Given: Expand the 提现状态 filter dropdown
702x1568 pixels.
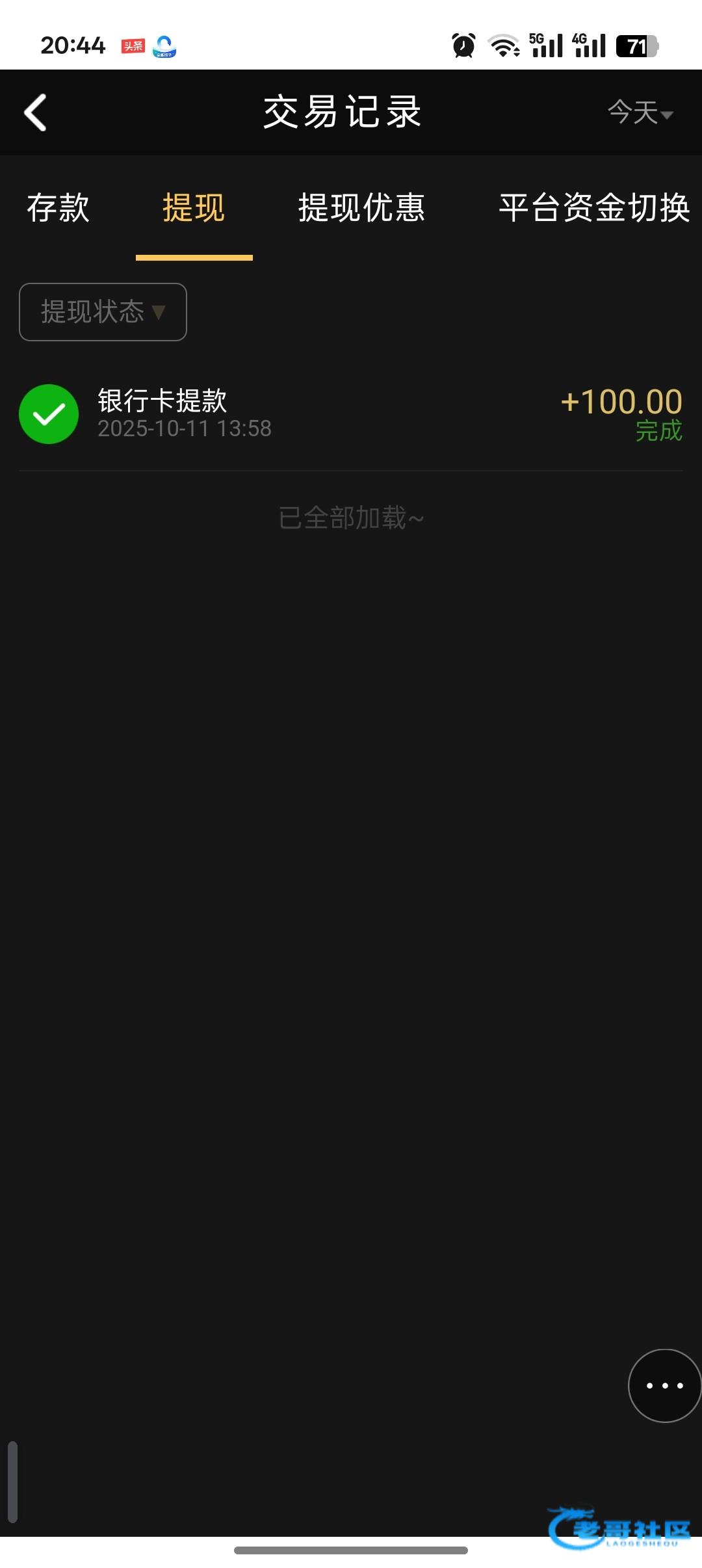Looking at the screenshot, I should point(103,312).
